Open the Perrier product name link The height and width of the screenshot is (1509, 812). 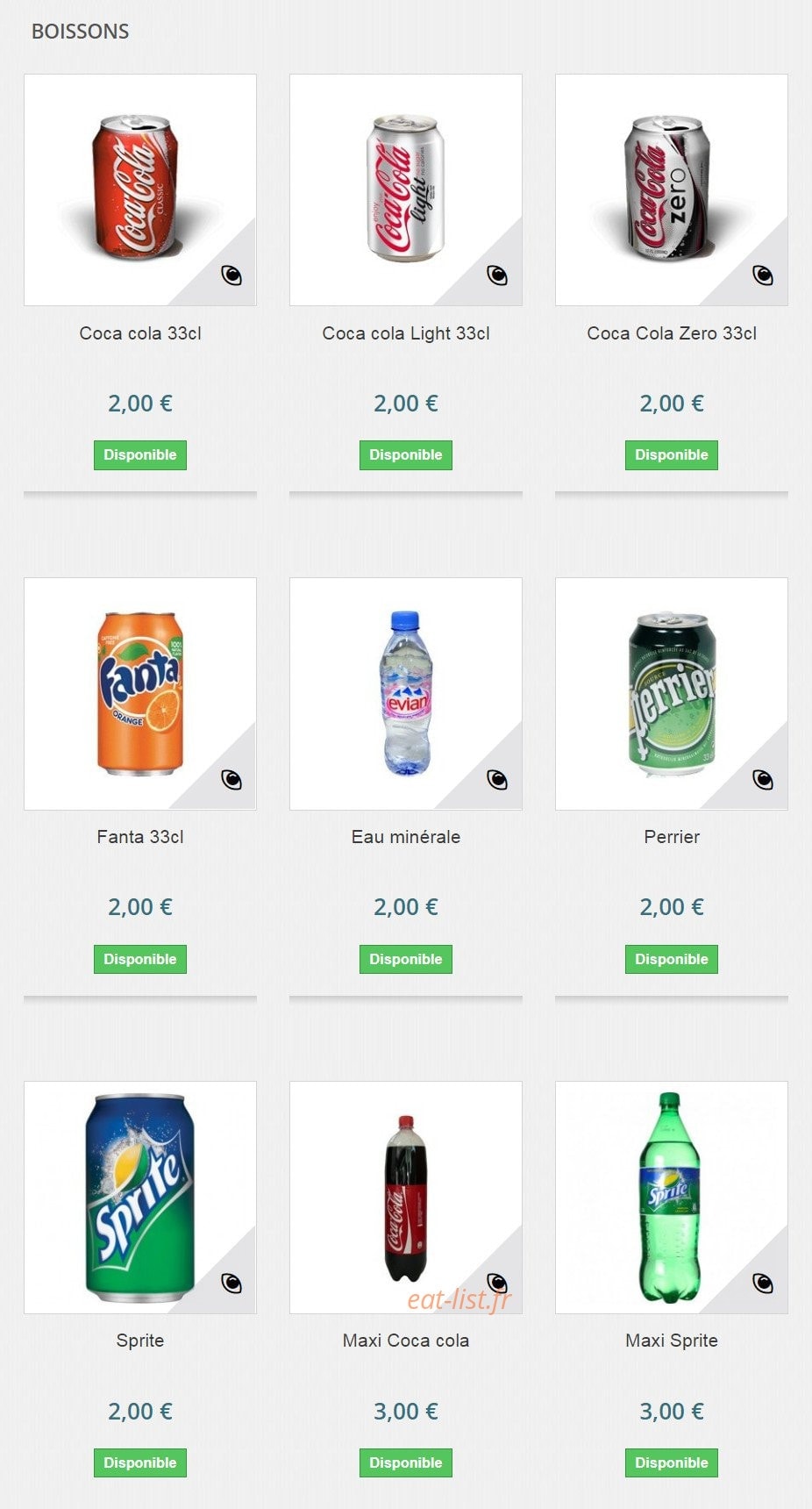click(x=672, y=837)
